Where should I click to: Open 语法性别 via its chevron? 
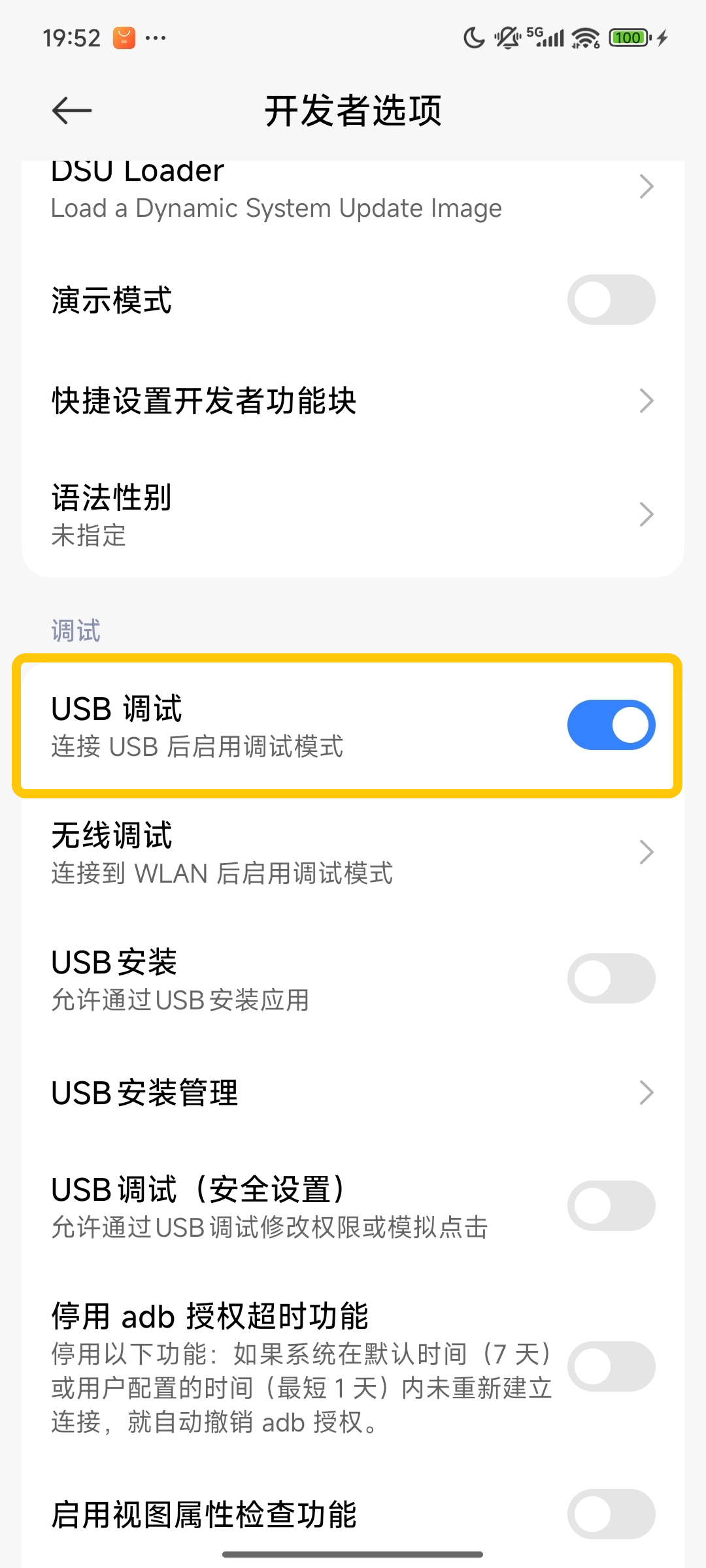point(646,514)
